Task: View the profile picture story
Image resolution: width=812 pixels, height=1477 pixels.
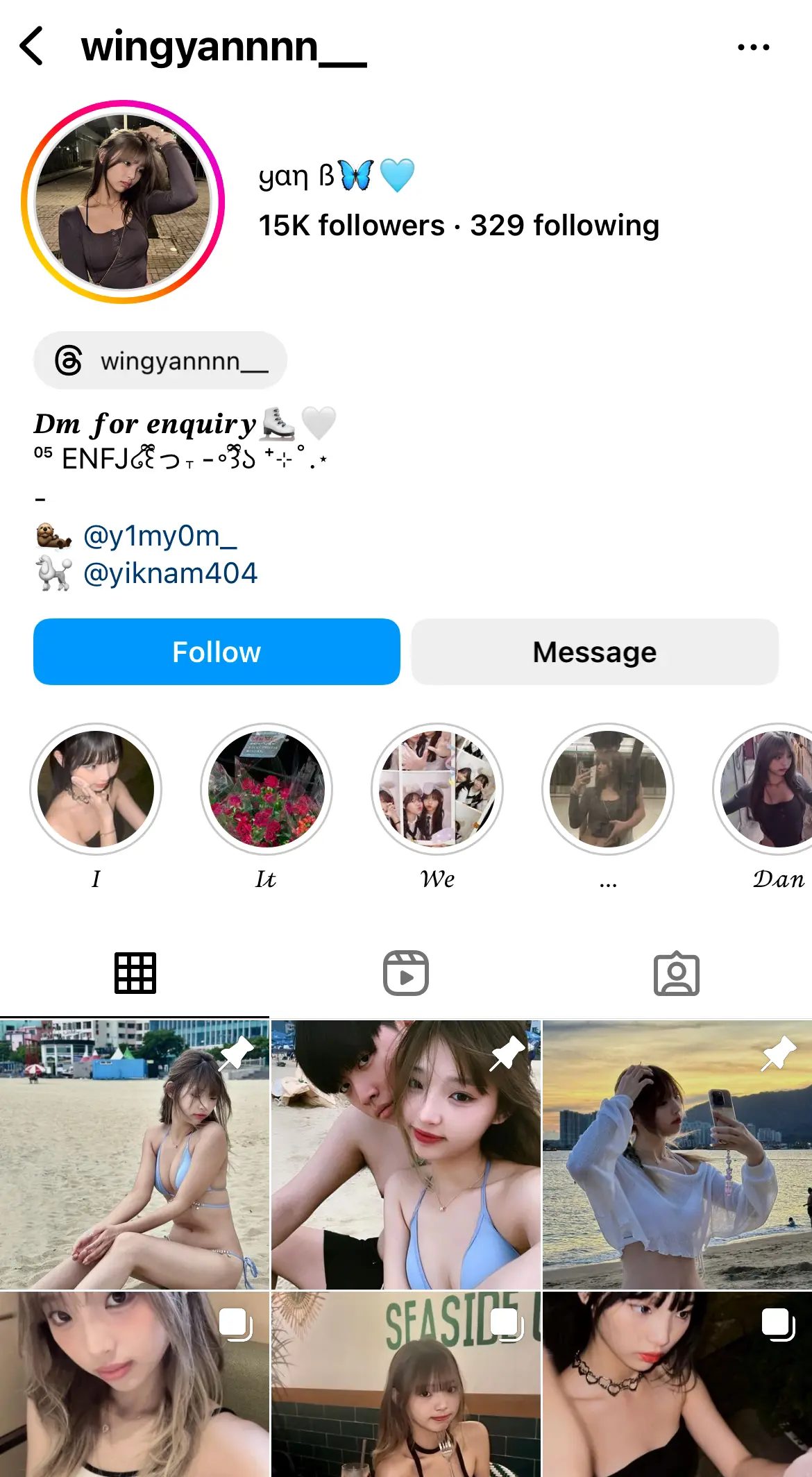Action: [123, 202]
